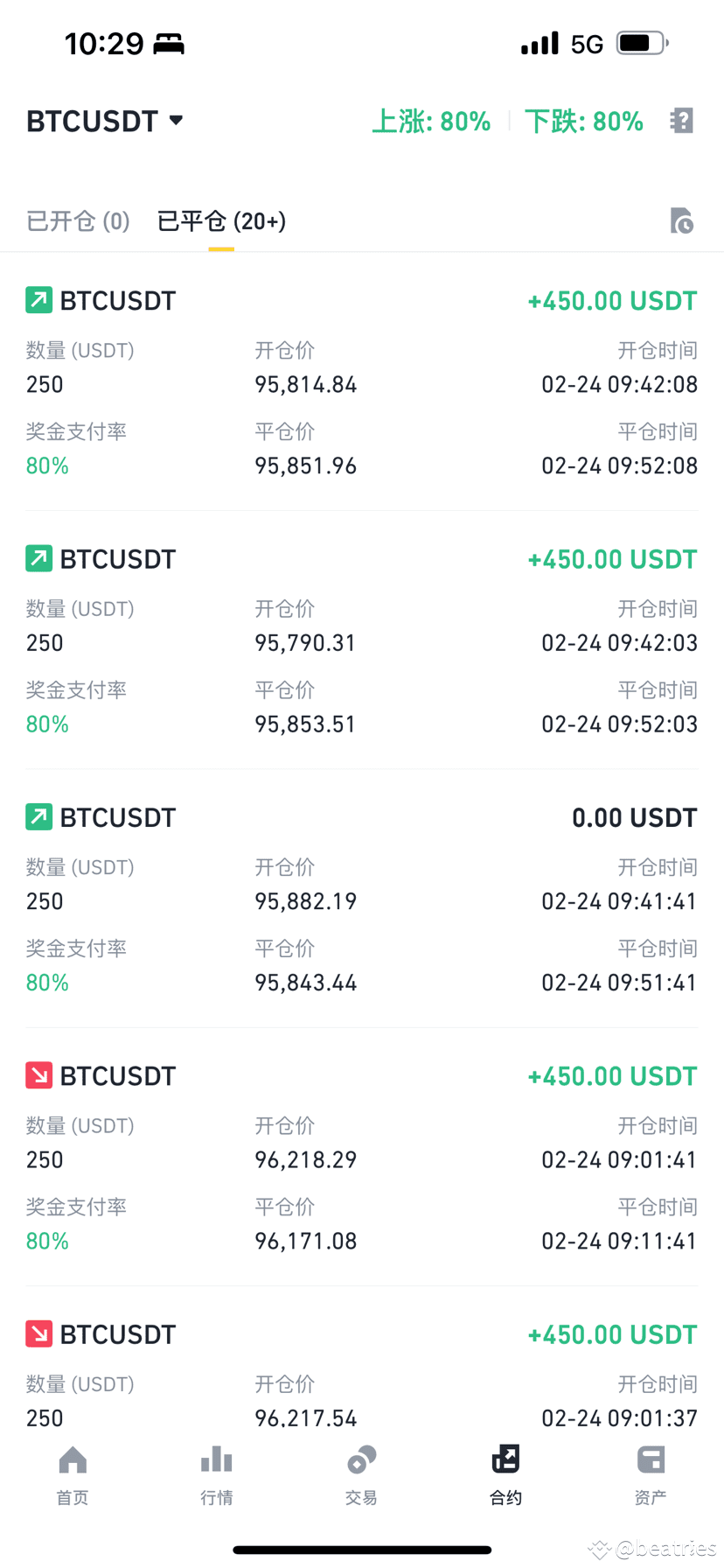Tap the 上涨: 80% button
This screenshot has height=1568, width=724.
point(431,121)
